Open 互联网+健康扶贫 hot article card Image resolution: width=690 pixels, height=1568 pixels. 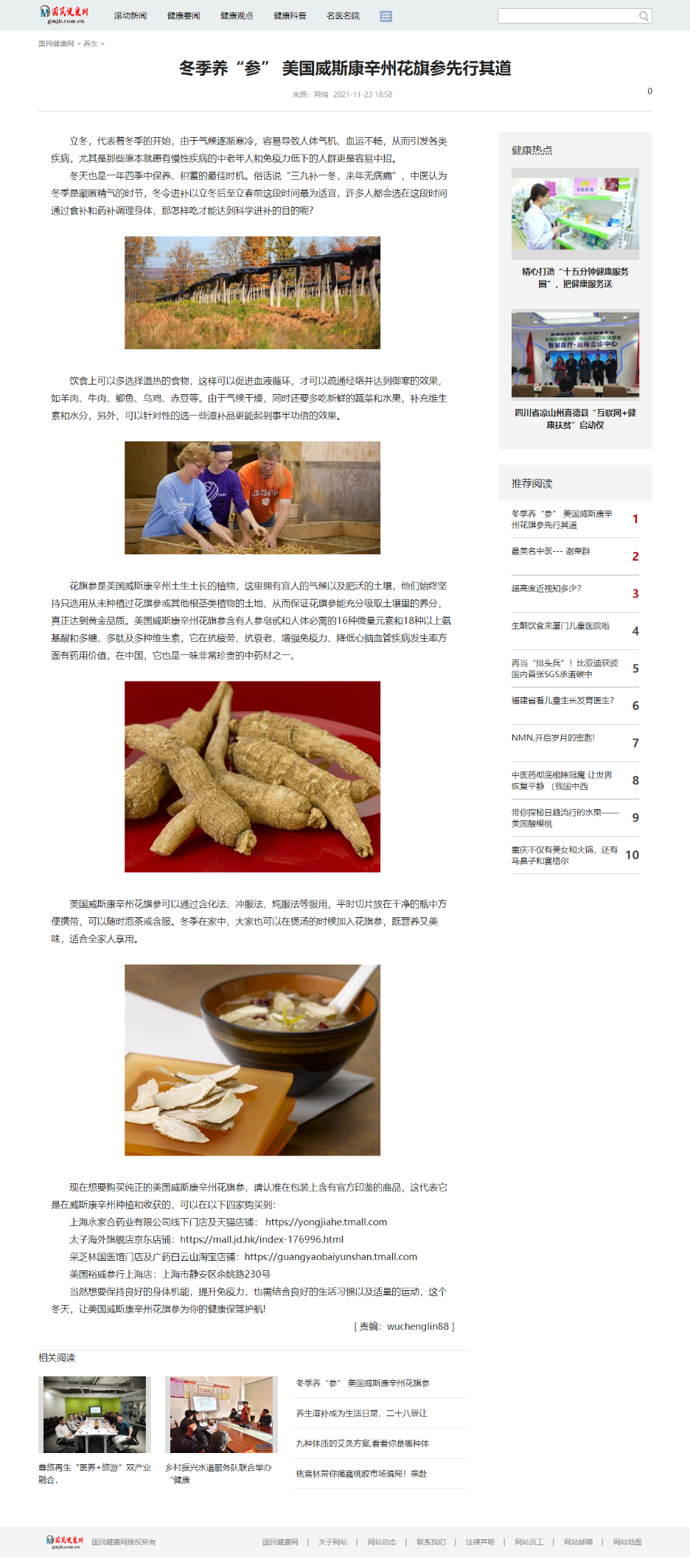(x=575, y=419)
